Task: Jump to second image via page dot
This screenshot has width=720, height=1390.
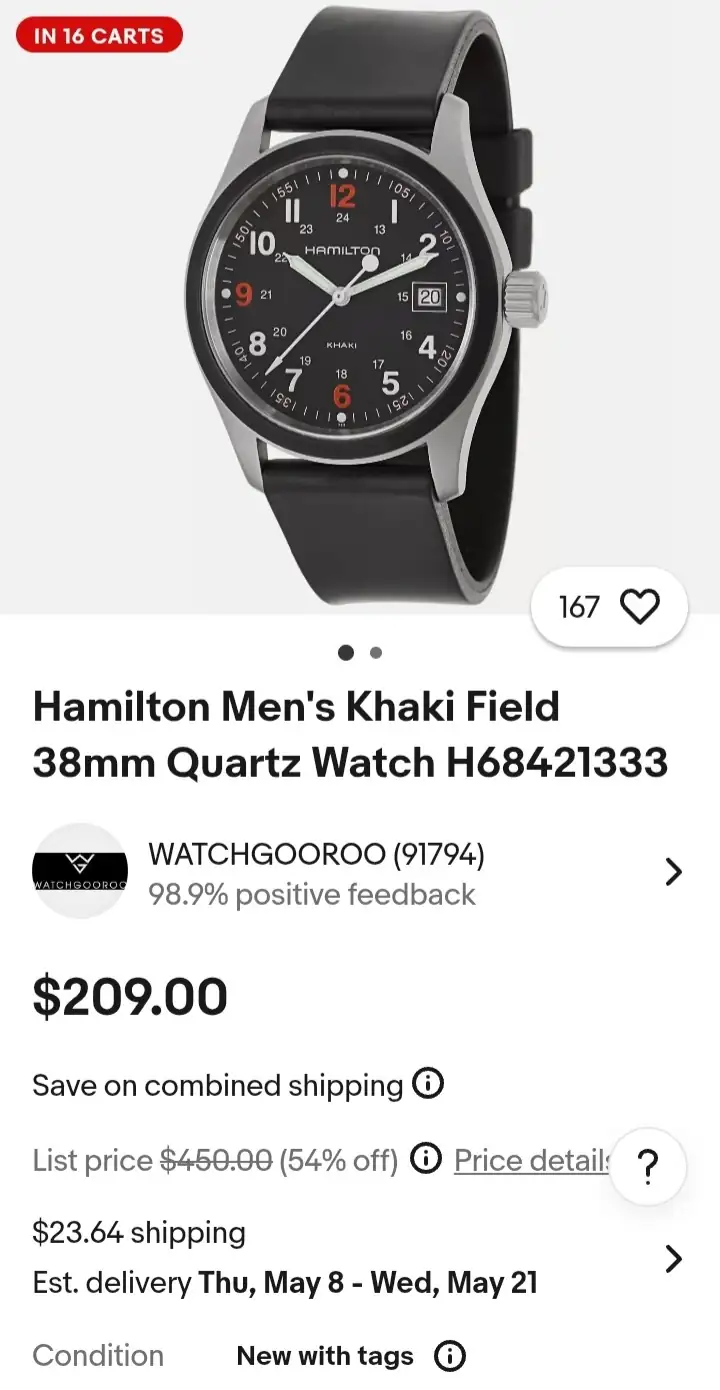Action: point(376,653)
